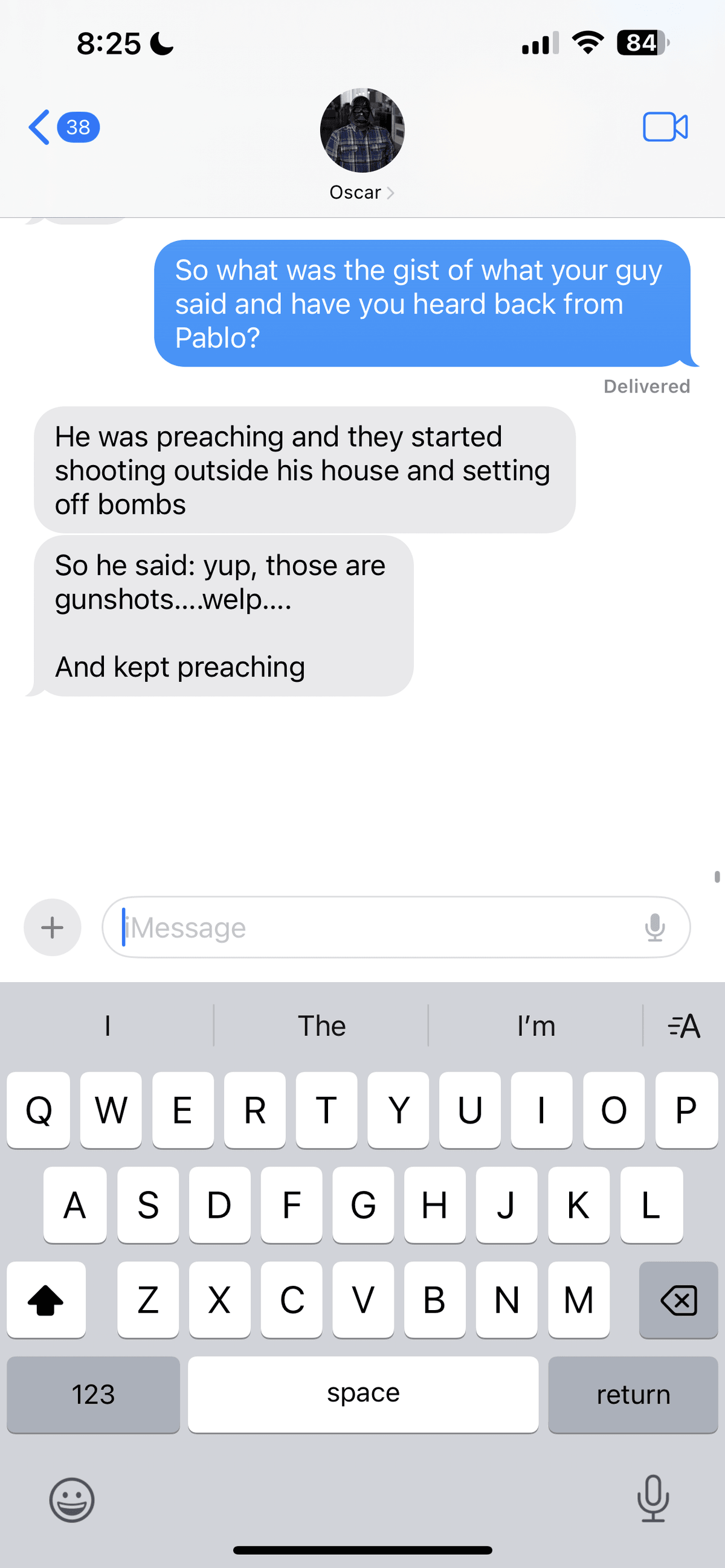The height and width of the screenshot is (1568, 725).
Task: Tap the backspace key
Action: click(x=678, y=1300)
